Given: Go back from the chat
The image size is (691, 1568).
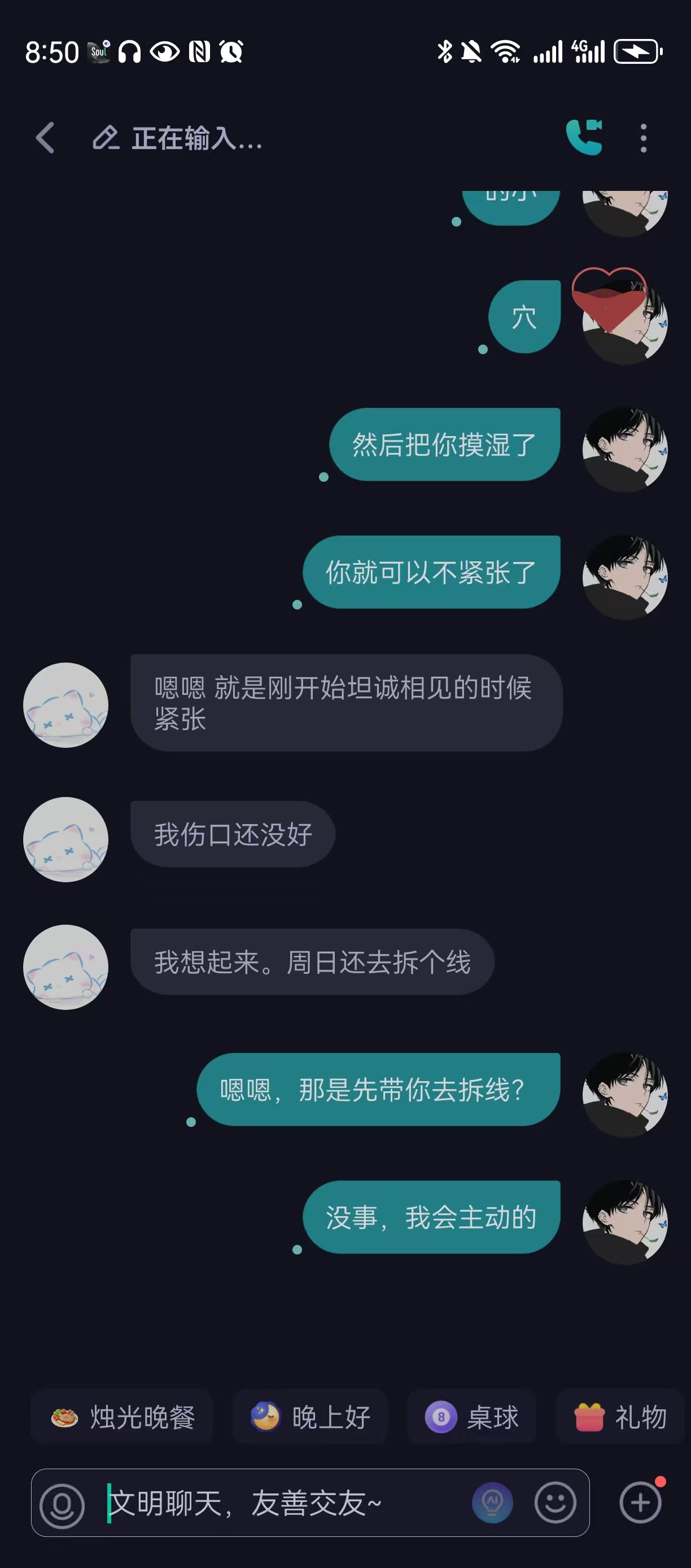Looking at the screenshot, I should (46, 138).
